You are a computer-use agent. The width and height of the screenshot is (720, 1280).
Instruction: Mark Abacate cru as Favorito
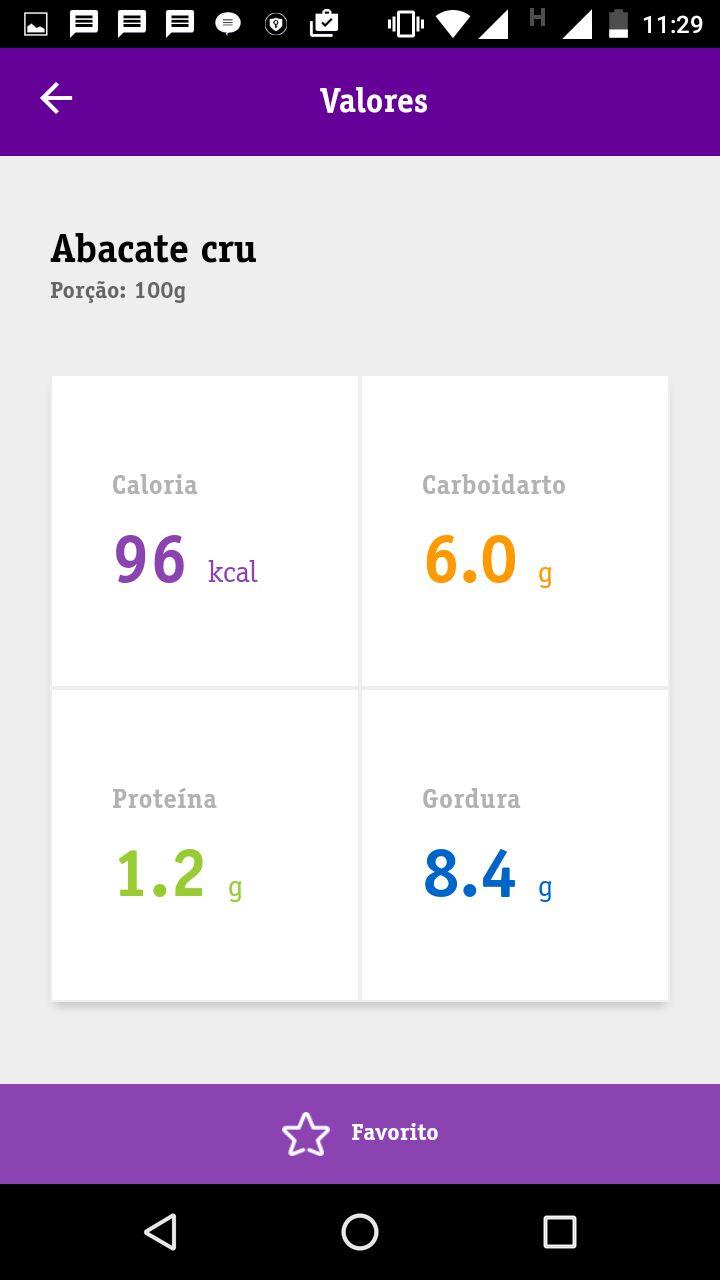click(360, 1133)
